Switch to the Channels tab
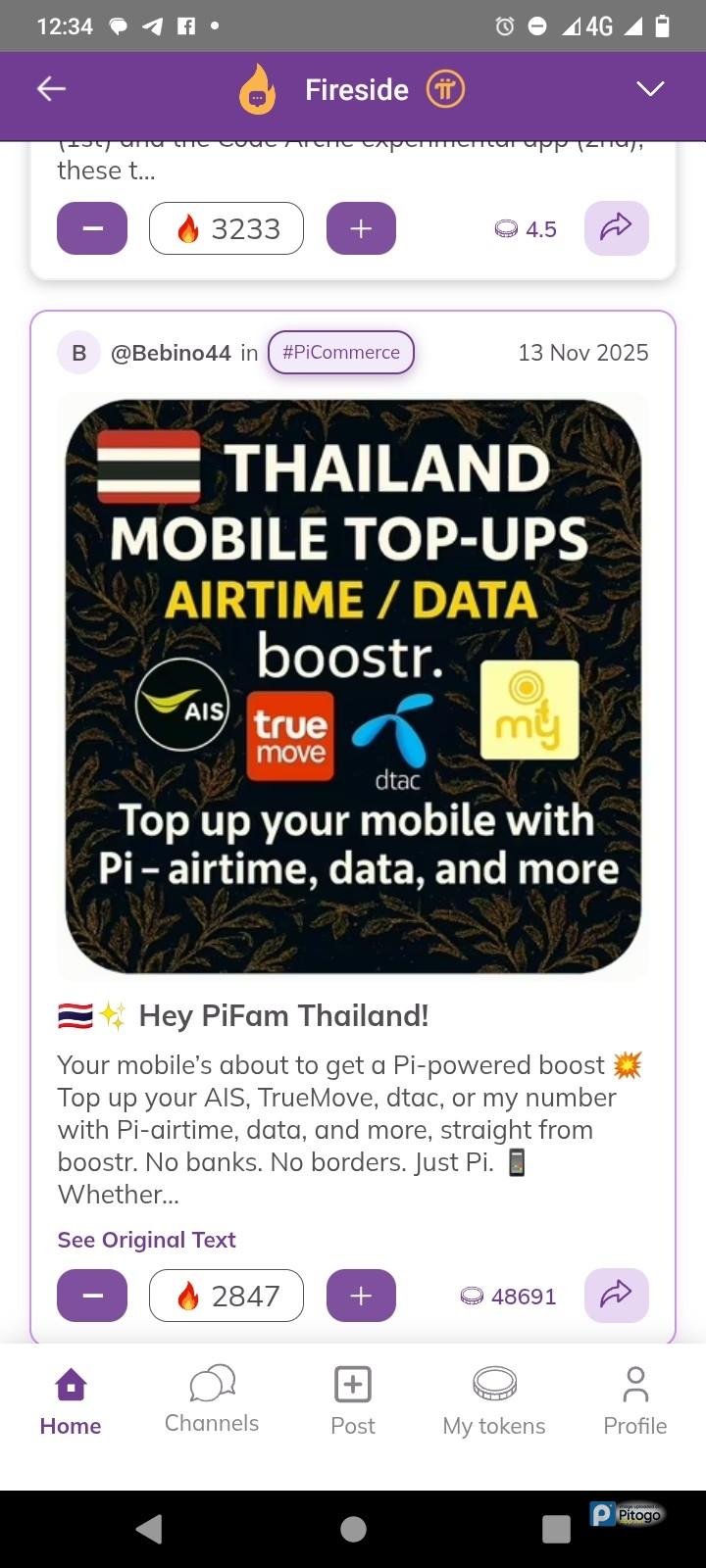The image size is (706, 1568). 212,1399
